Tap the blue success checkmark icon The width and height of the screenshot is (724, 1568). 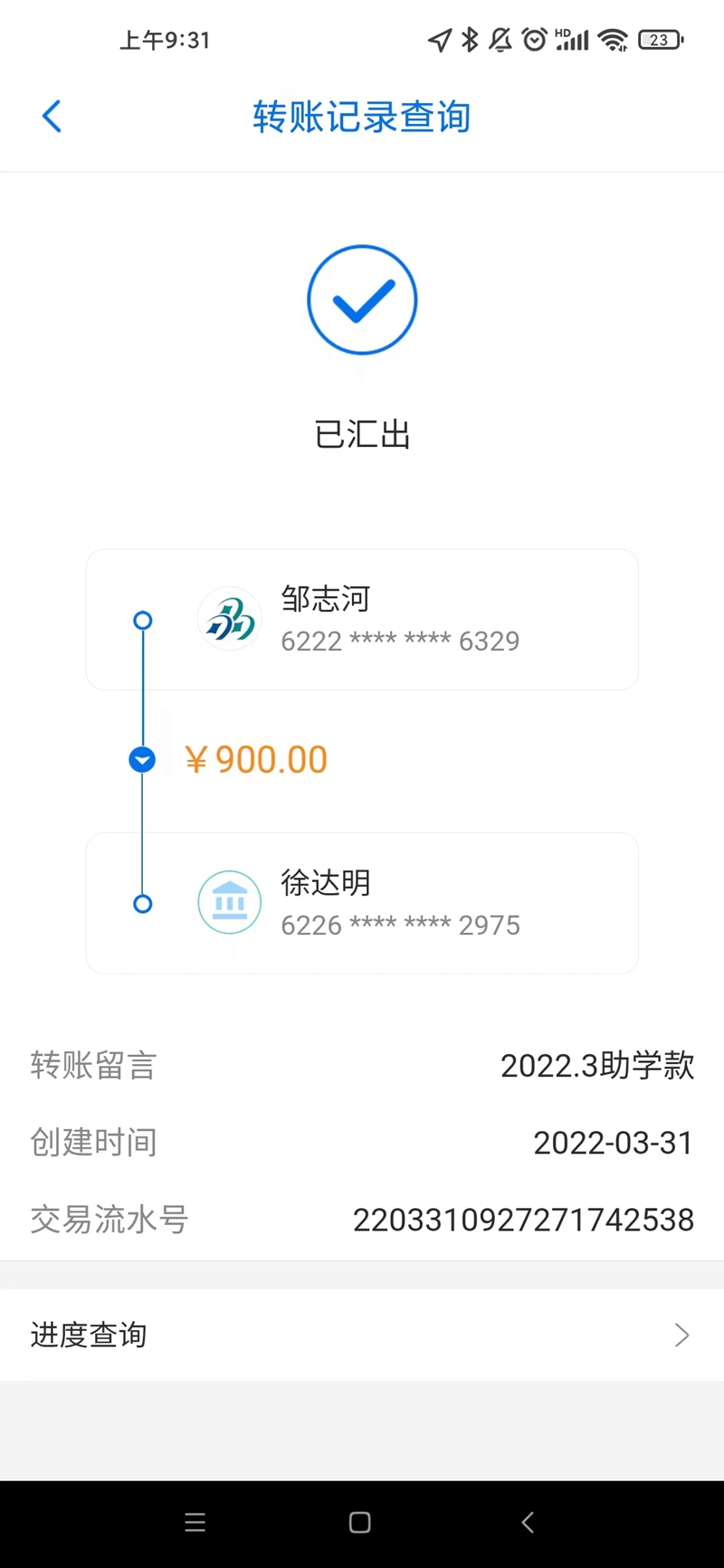pos(362,299)
